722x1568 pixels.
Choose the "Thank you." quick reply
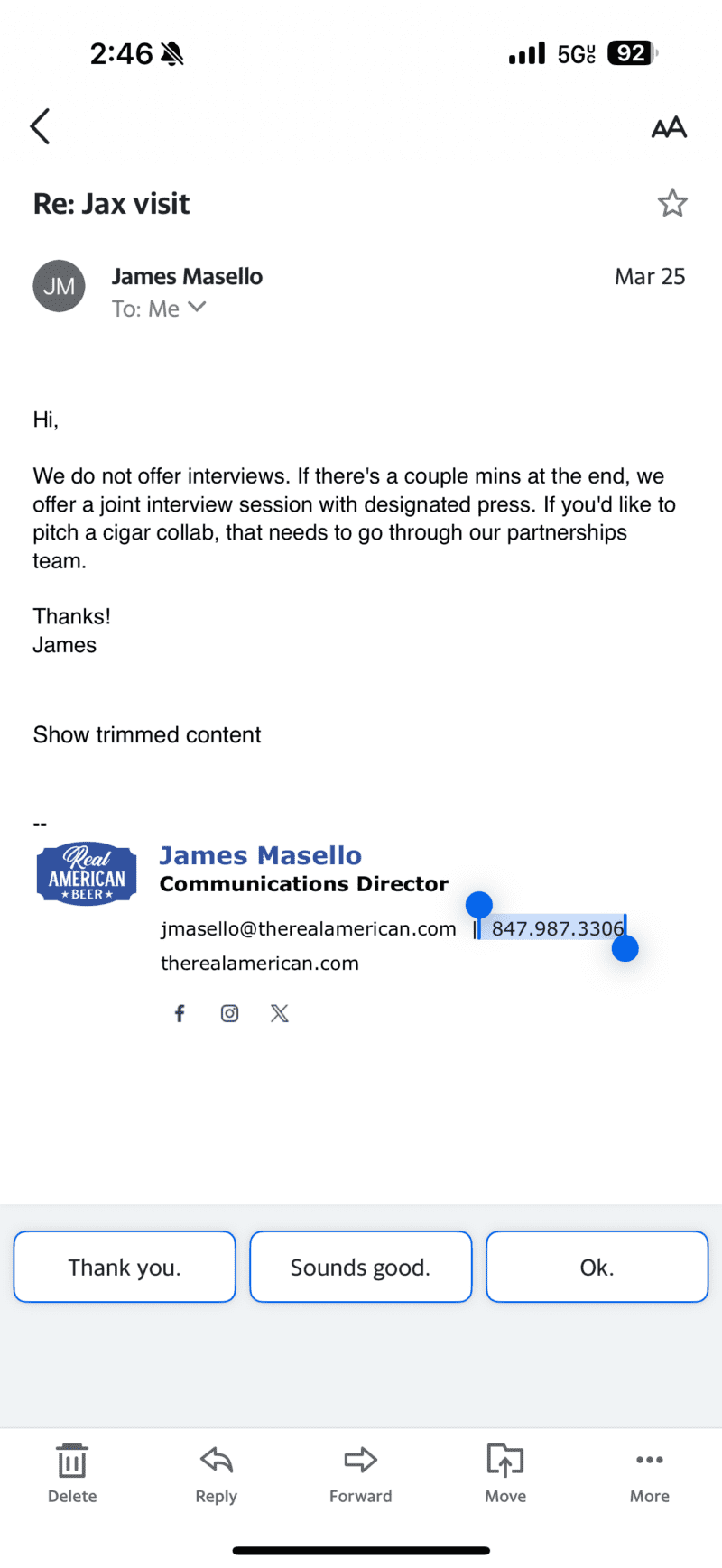(x=125, y=1267)
